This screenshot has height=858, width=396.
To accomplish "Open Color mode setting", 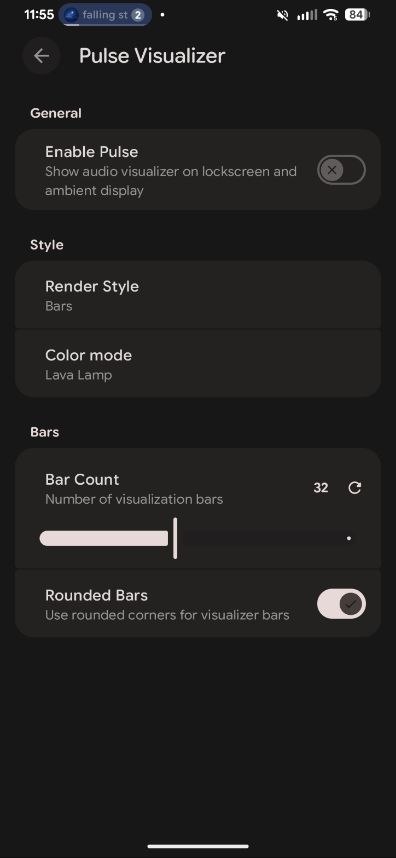I will click(197, 364).
